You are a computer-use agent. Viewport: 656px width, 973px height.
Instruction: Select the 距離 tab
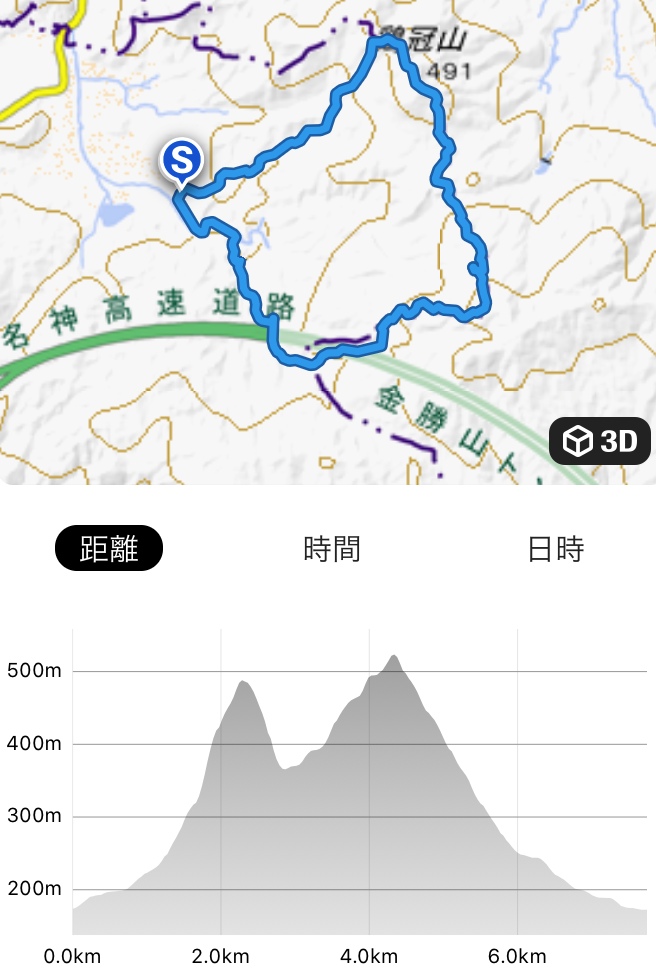[109, 549]
